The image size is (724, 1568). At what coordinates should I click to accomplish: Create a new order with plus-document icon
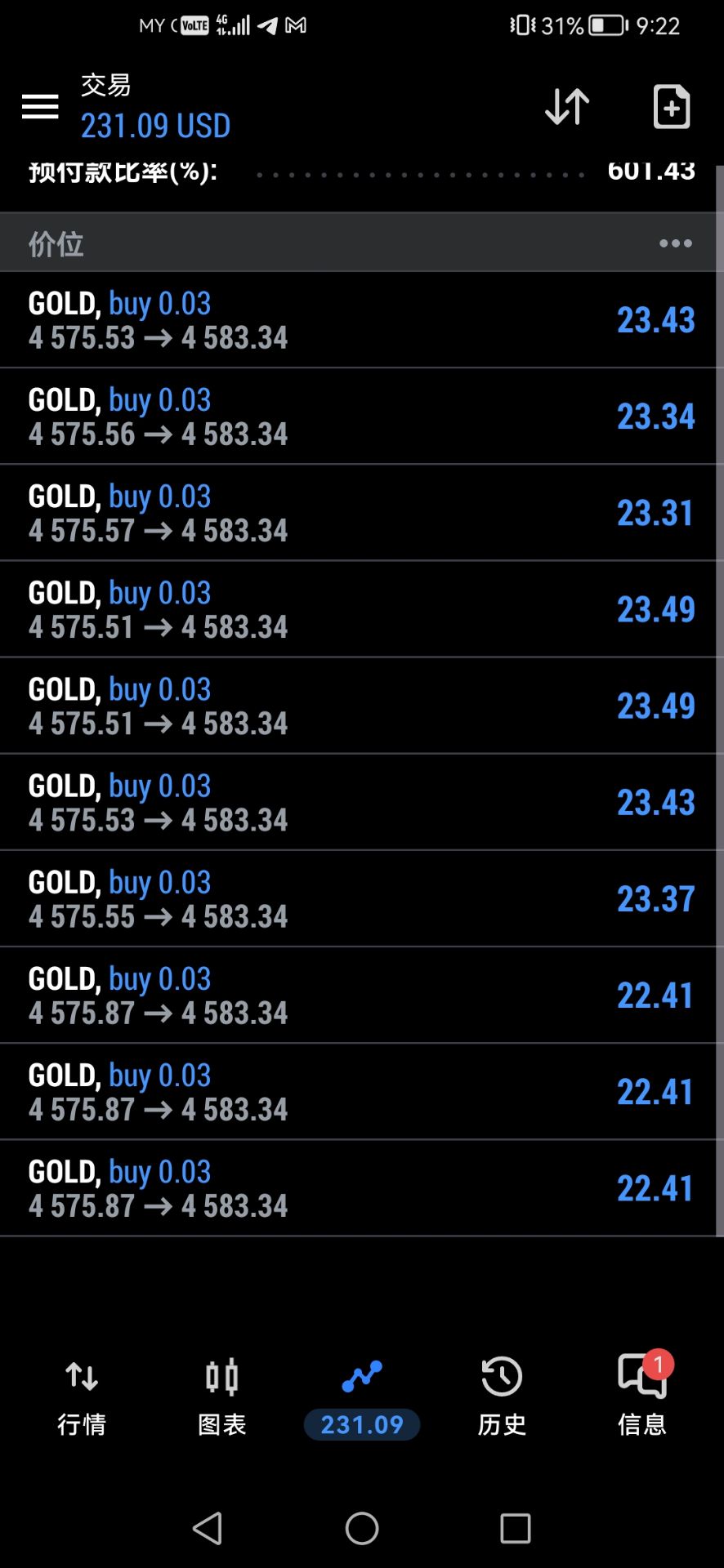tap(672, 106)
